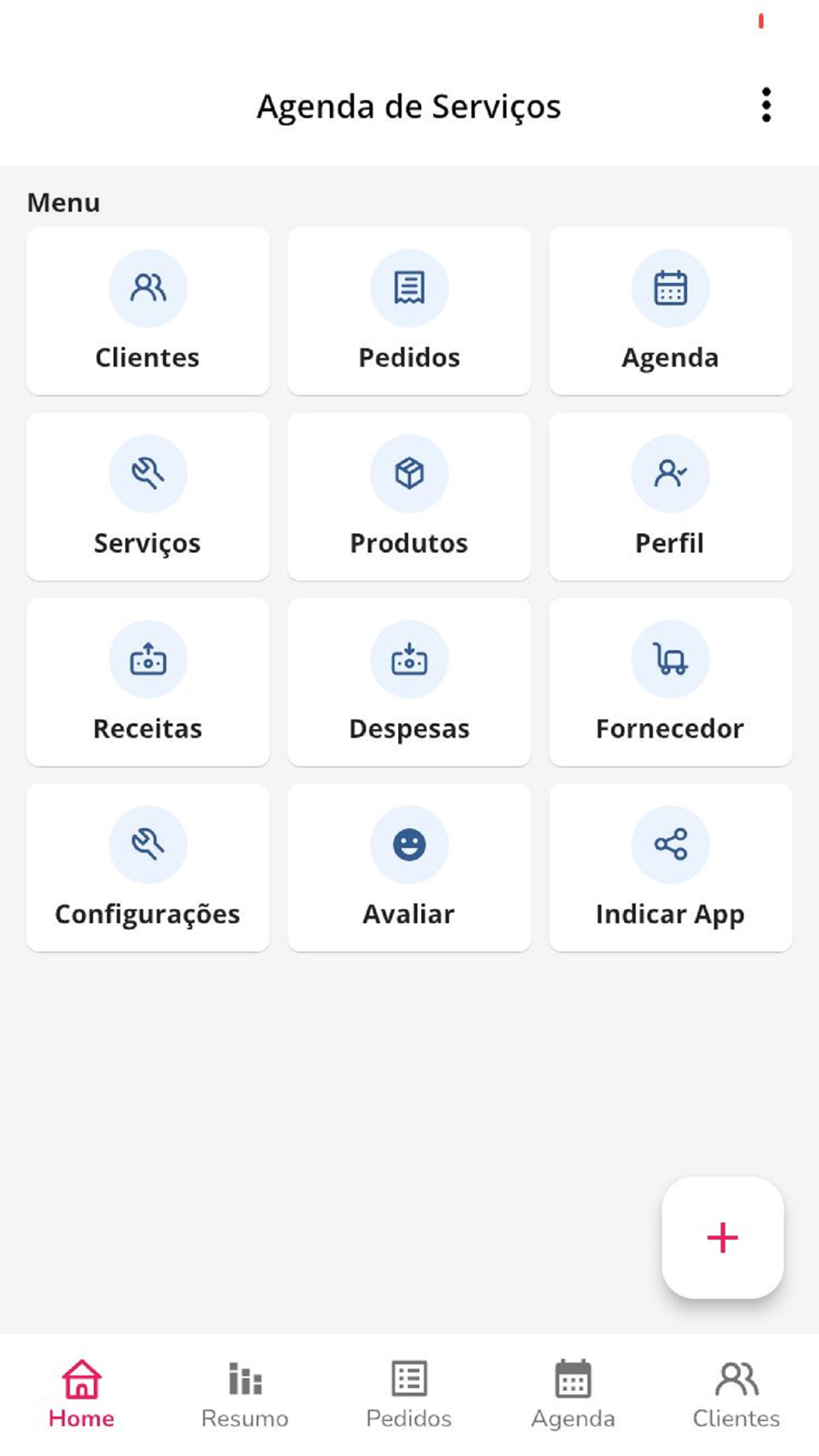This screenshot has width=819, height=1456.
Task: Select the Produtos card
Action: coord(409,497)
